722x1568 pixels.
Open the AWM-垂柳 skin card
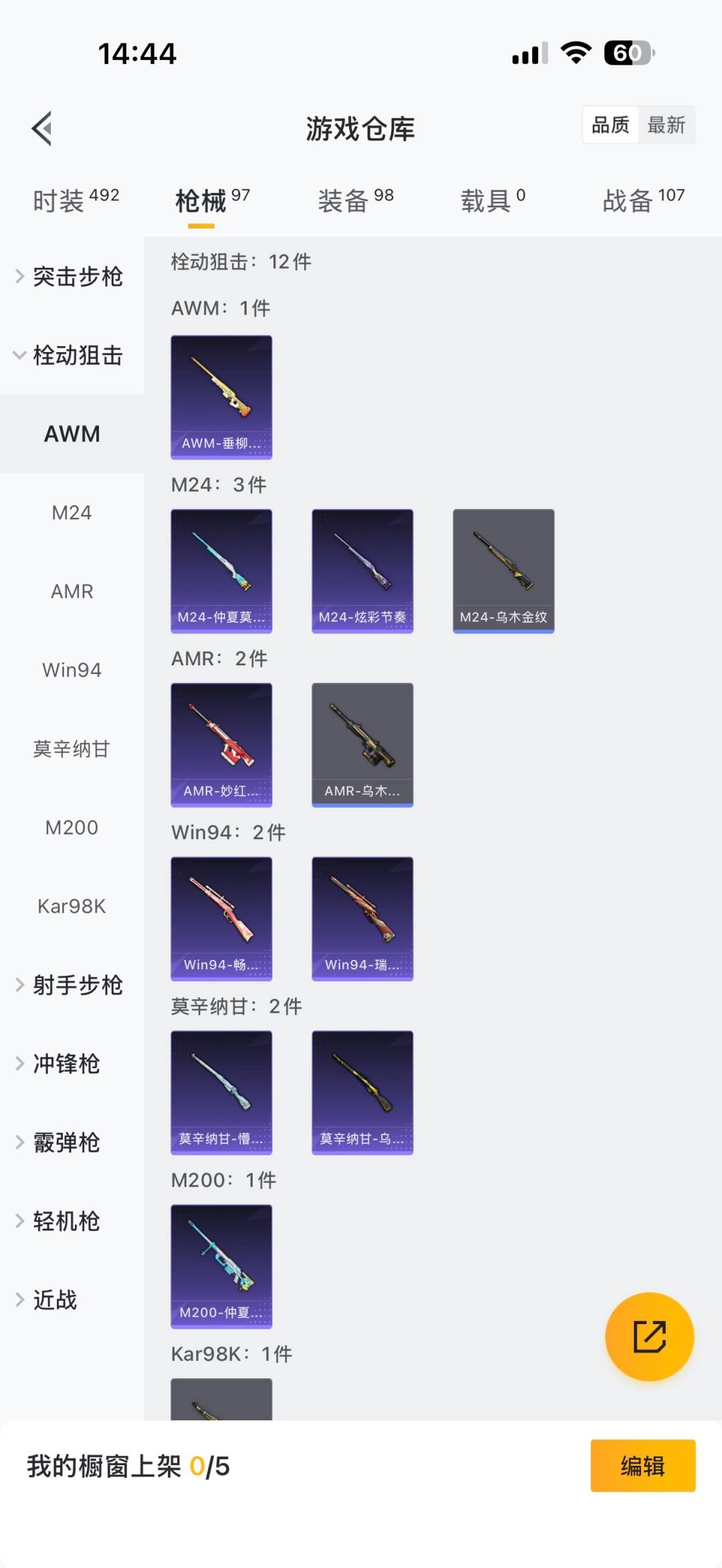pos(221,397)
